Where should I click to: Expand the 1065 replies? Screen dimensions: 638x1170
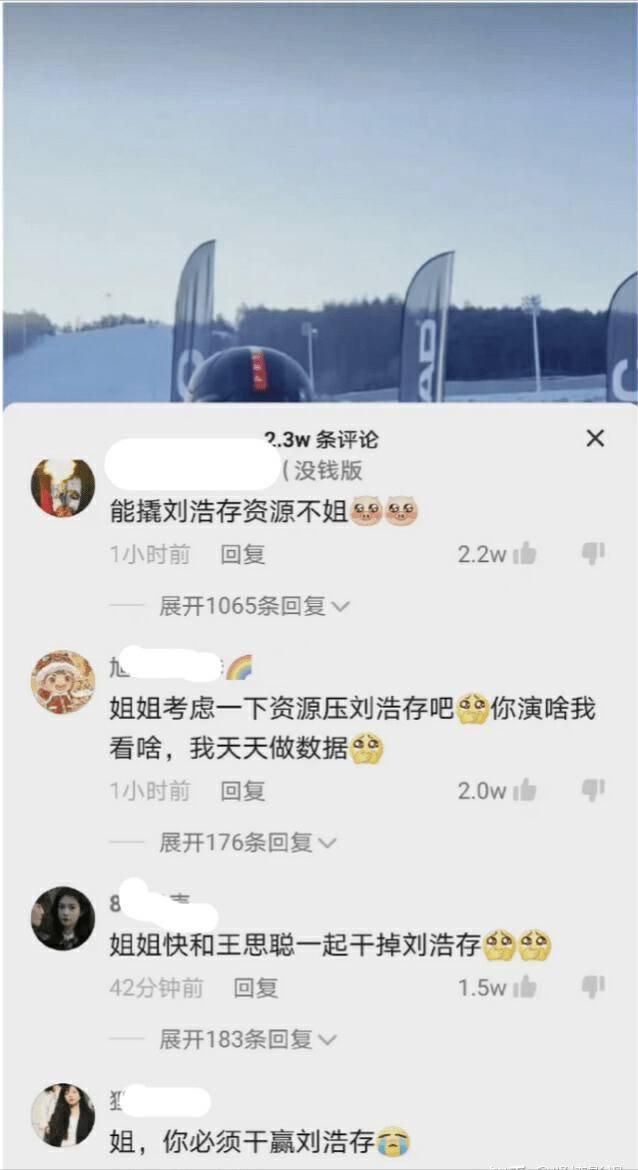pos(254,606)
